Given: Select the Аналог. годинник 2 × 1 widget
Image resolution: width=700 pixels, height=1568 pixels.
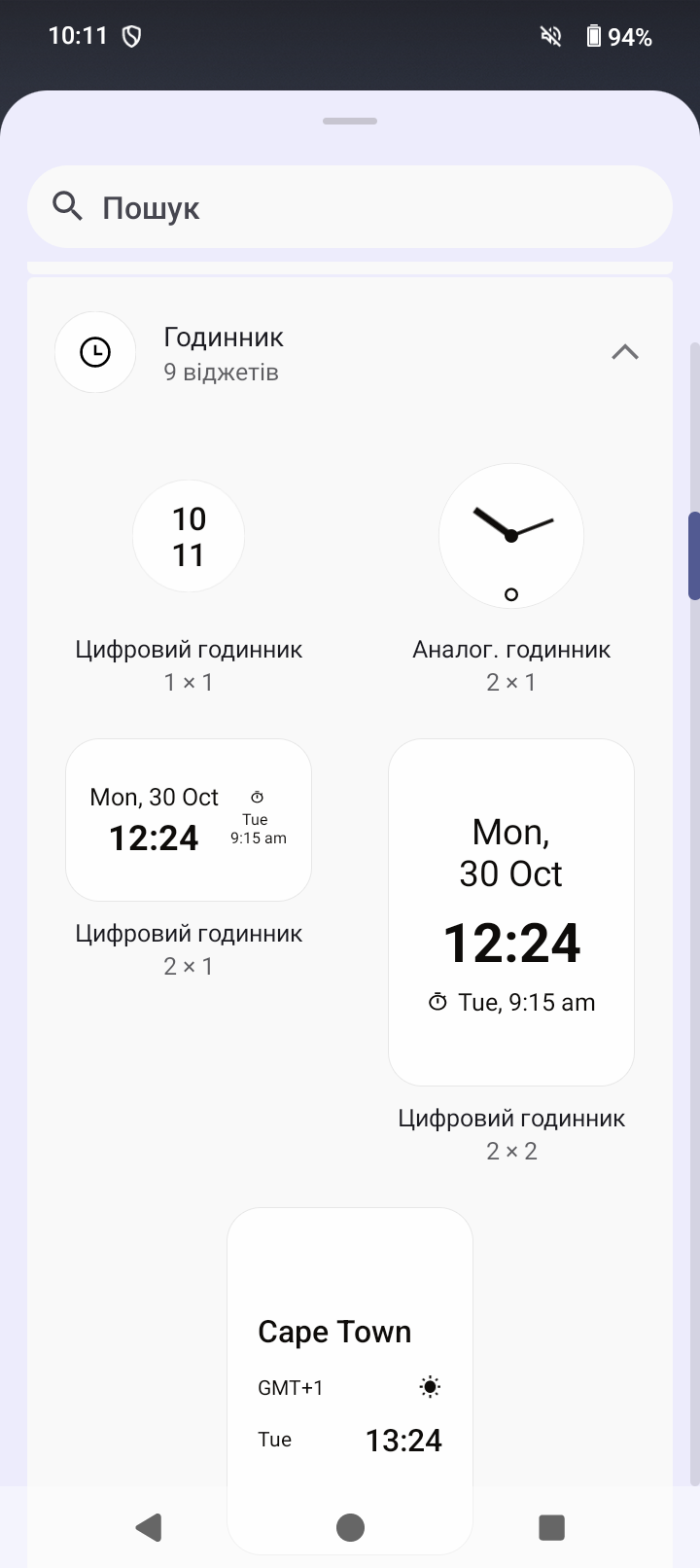Looking at the screenshot, I should point(510,536).
